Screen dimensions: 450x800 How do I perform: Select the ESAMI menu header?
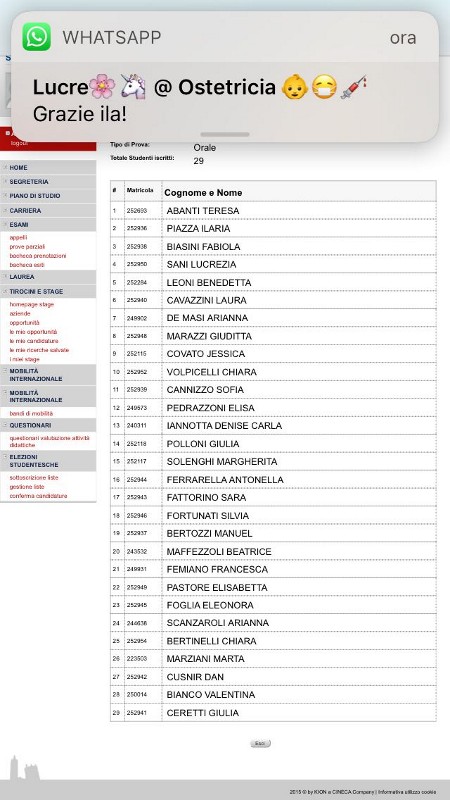tap(48, 224)
